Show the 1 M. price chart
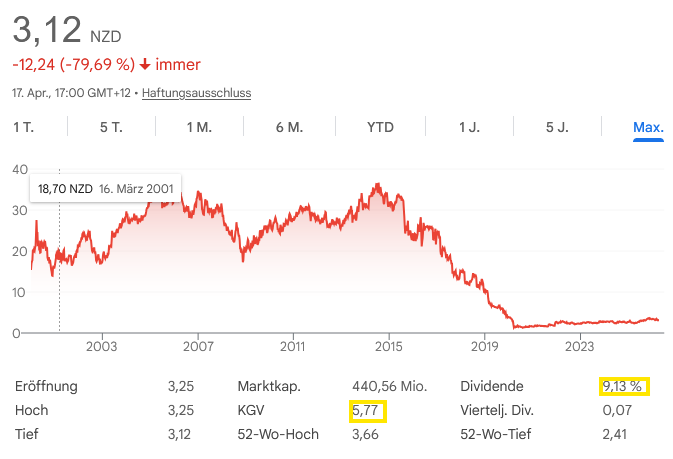 199,127
